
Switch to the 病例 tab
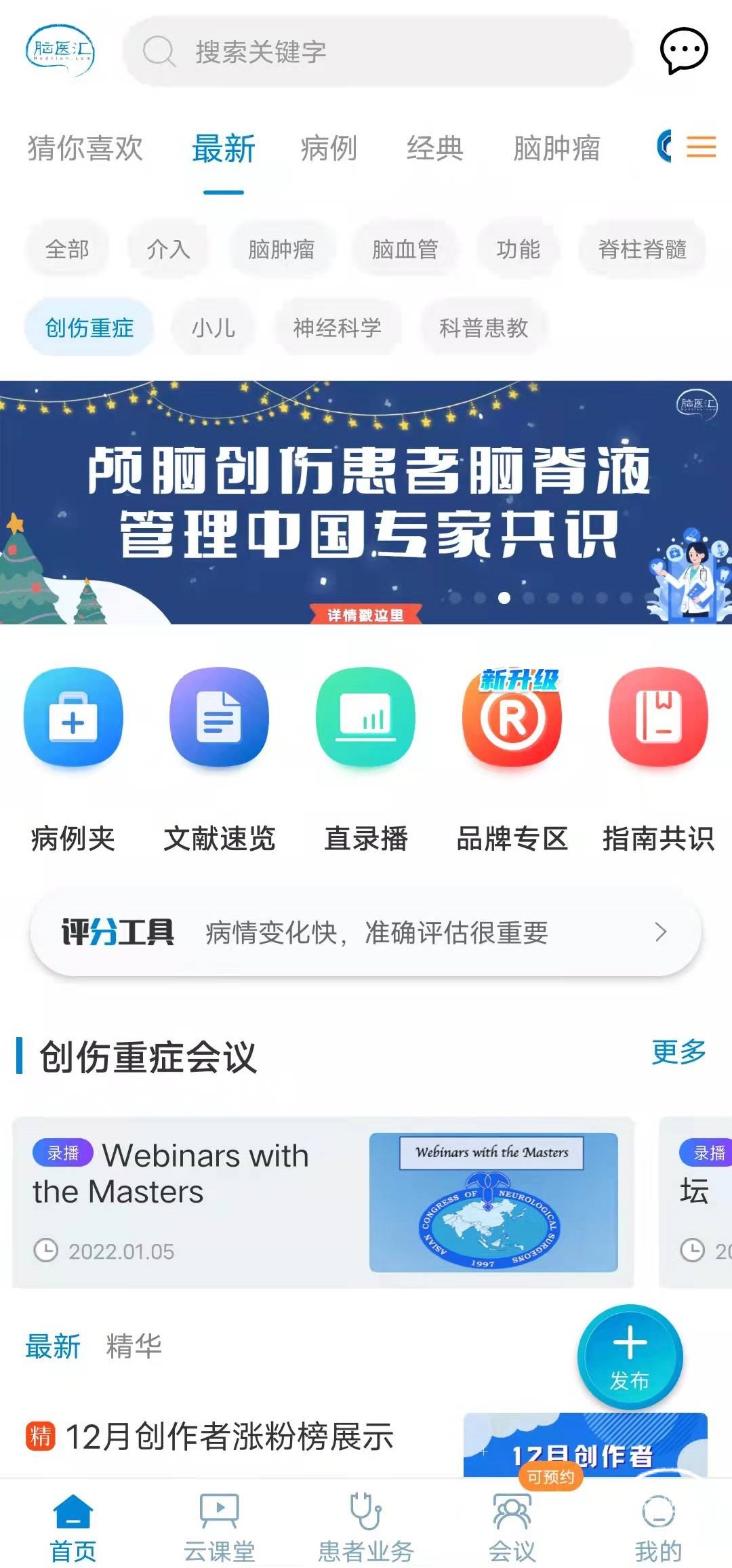point(329,148)
